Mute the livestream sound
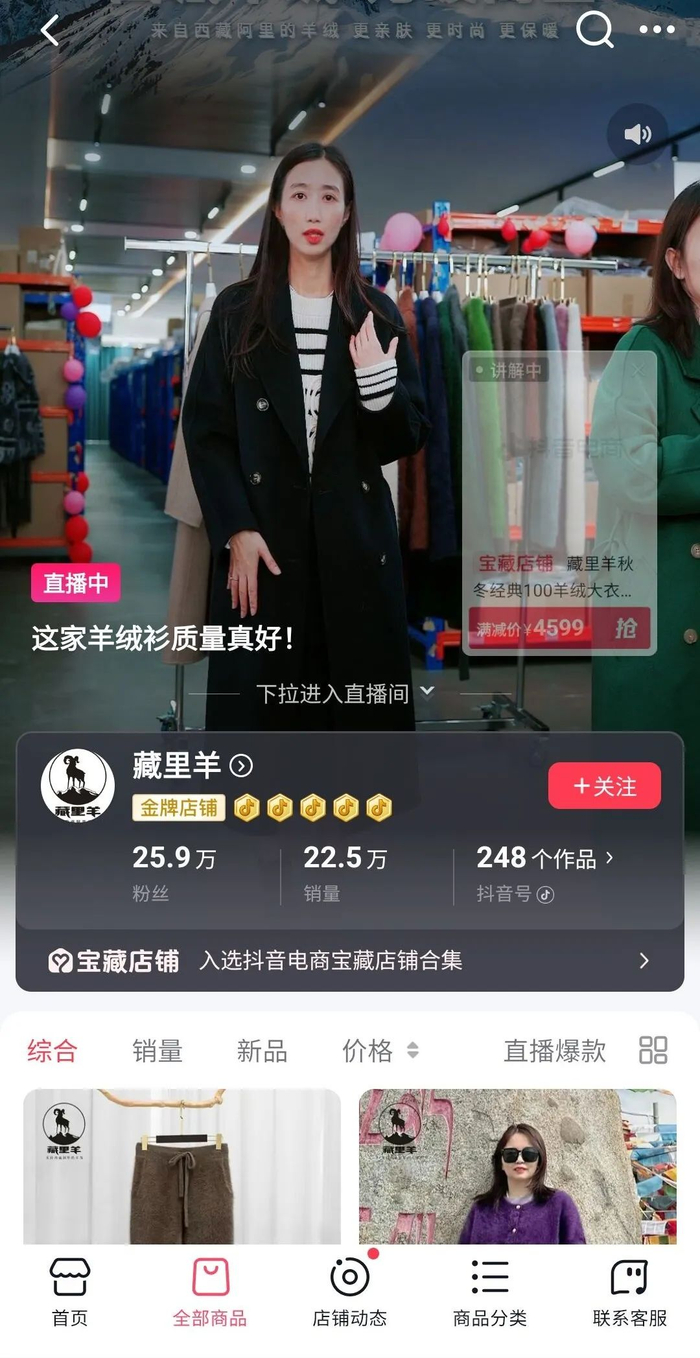This screenshot has width=700, height=1358. point(637,134)
